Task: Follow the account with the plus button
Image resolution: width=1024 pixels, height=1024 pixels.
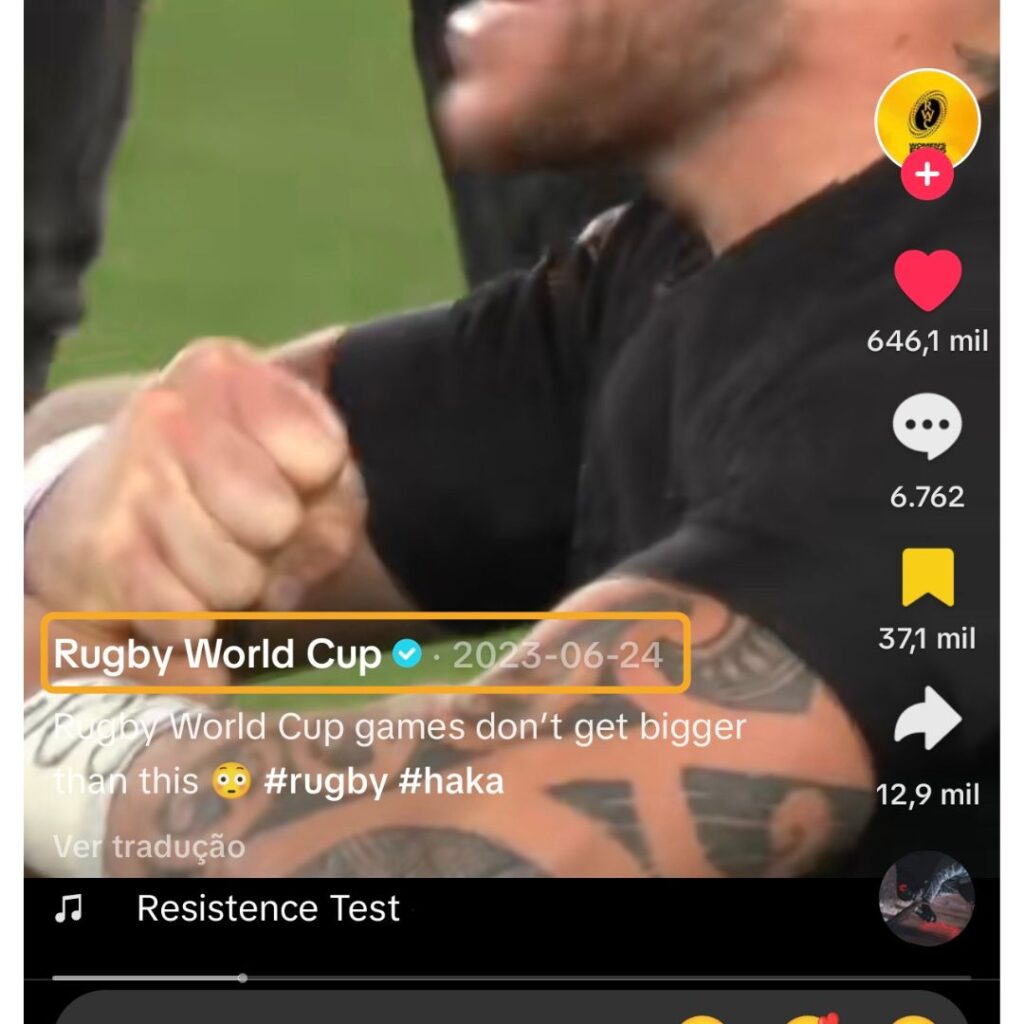Action: pos(927,175)
